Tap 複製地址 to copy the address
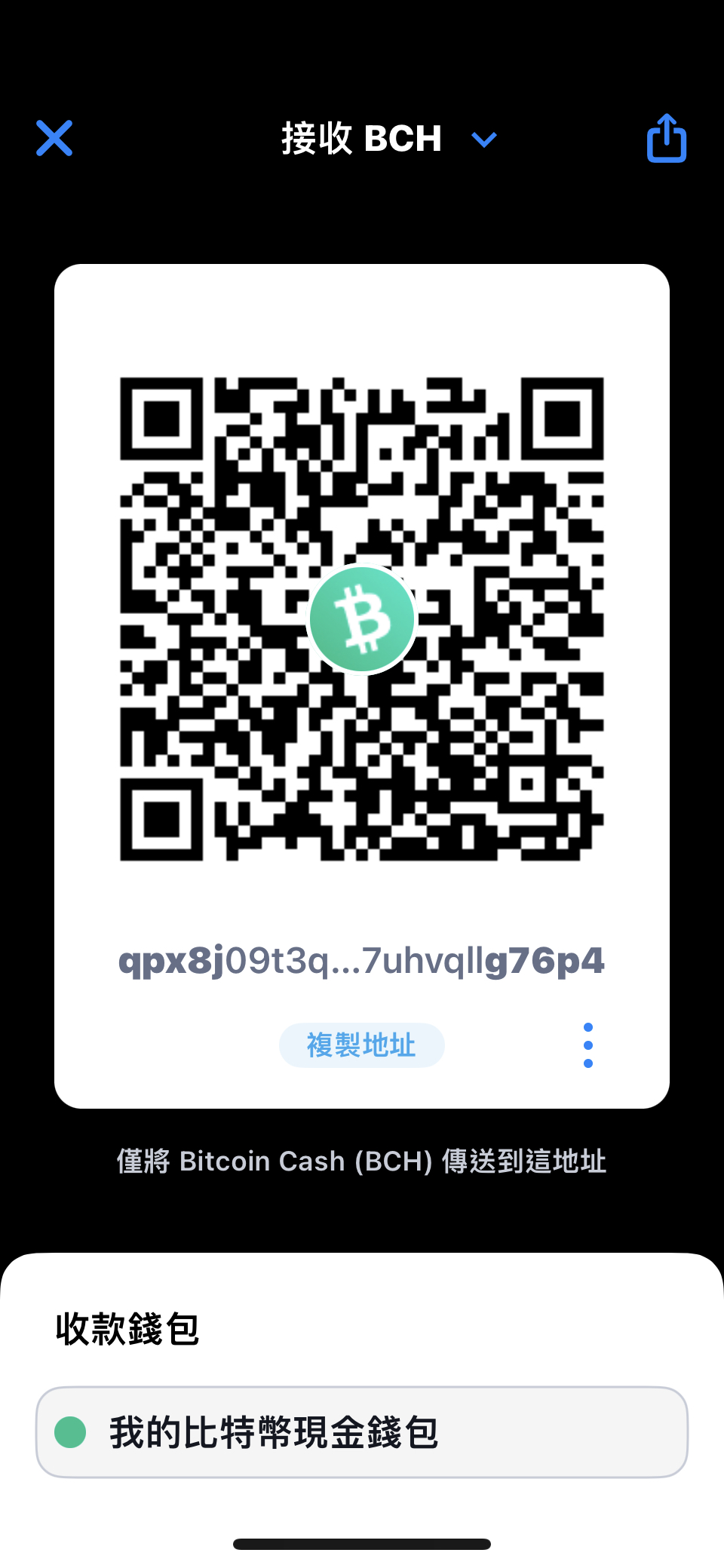The width and height of the screenshot is (724, 1568). [361, 1045]
